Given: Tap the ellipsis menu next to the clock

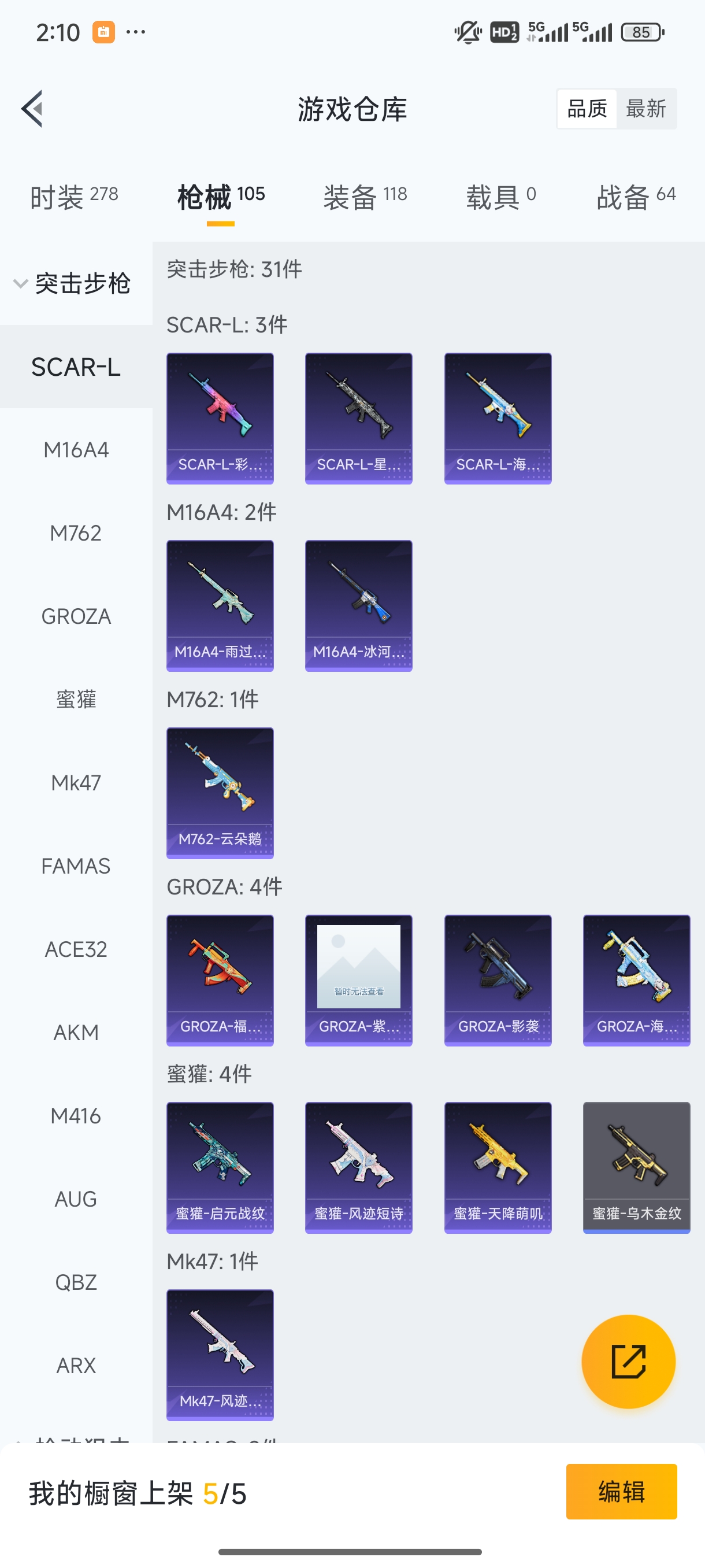Looking at the screenshot, I should coord(135,32).
